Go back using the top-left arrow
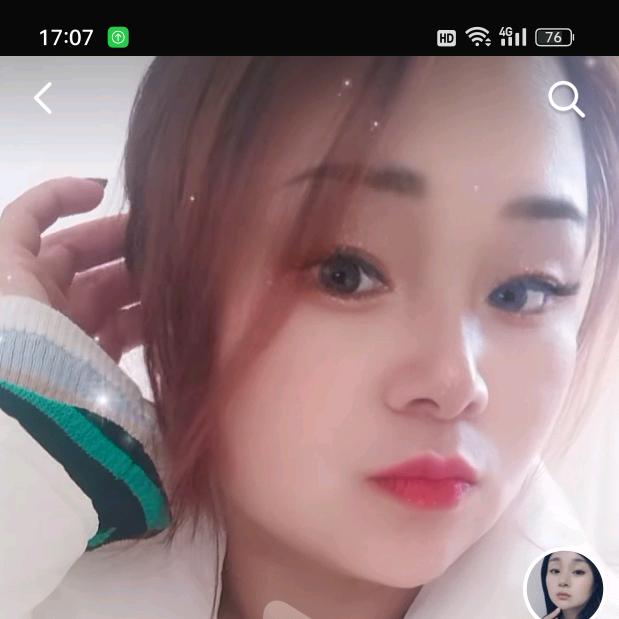The width and height of the screenshot is (619, 619). click(x=43, y=98)
